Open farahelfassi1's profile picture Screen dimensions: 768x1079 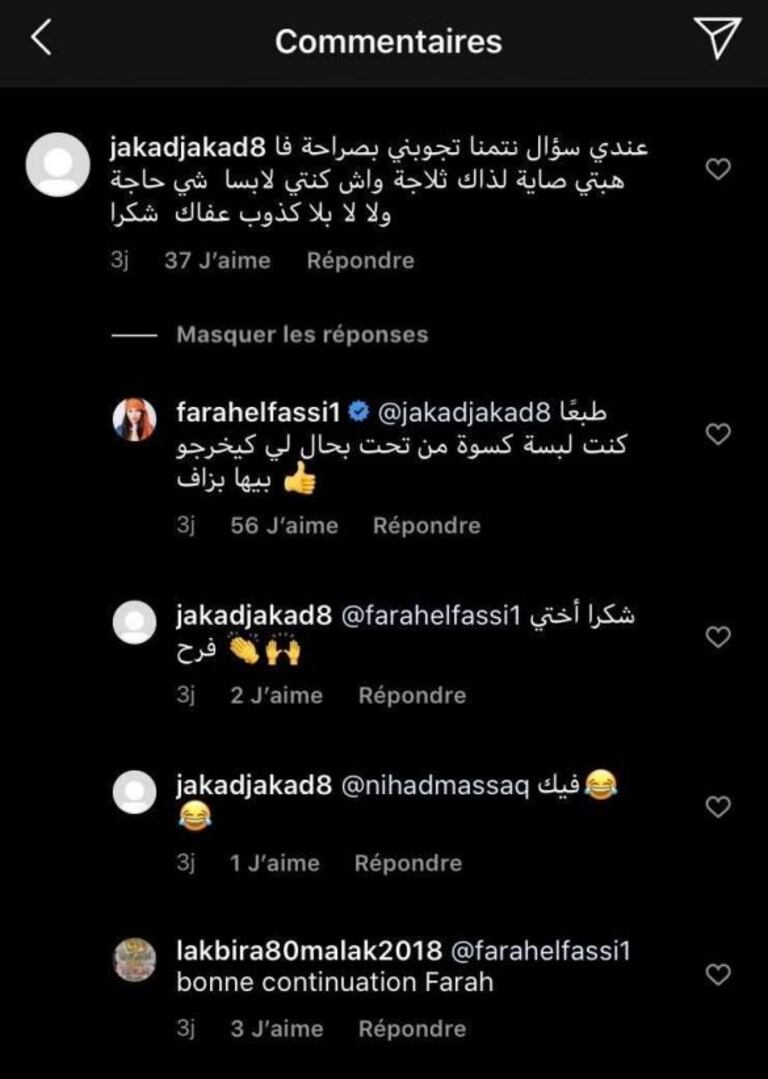point(134,419)
